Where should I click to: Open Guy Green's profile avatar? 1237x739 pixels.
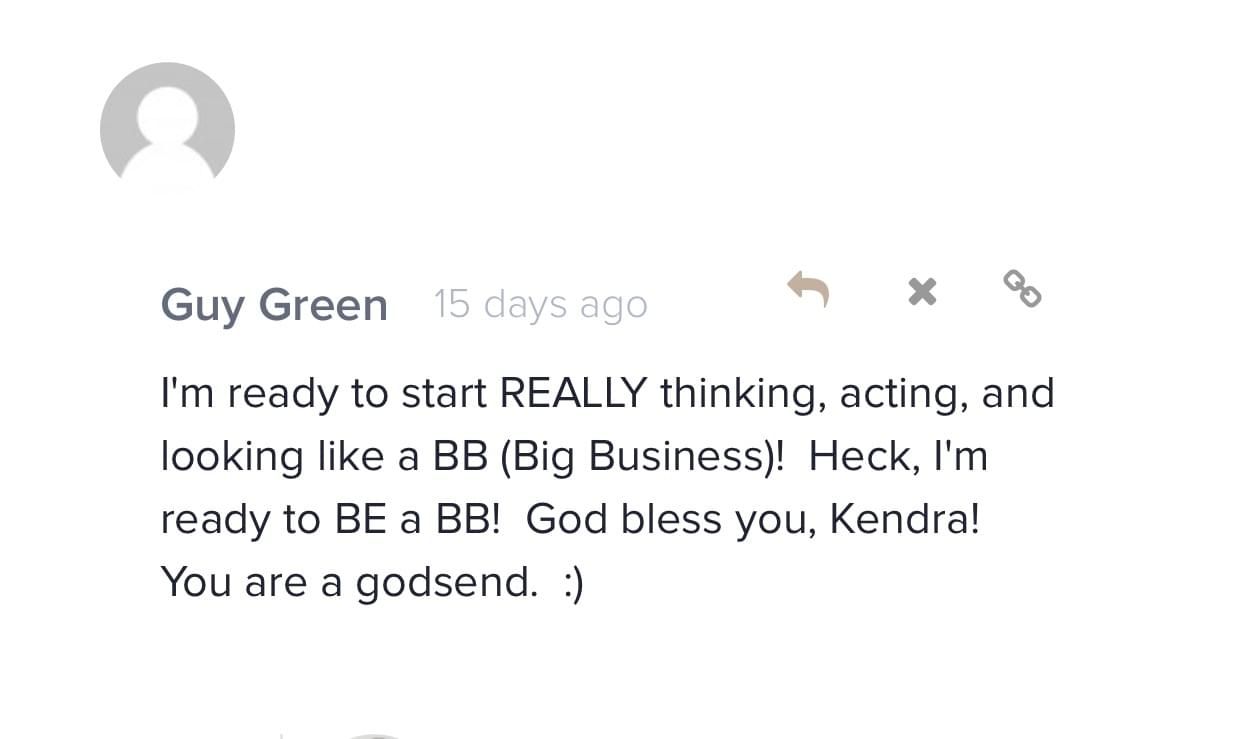167,127
